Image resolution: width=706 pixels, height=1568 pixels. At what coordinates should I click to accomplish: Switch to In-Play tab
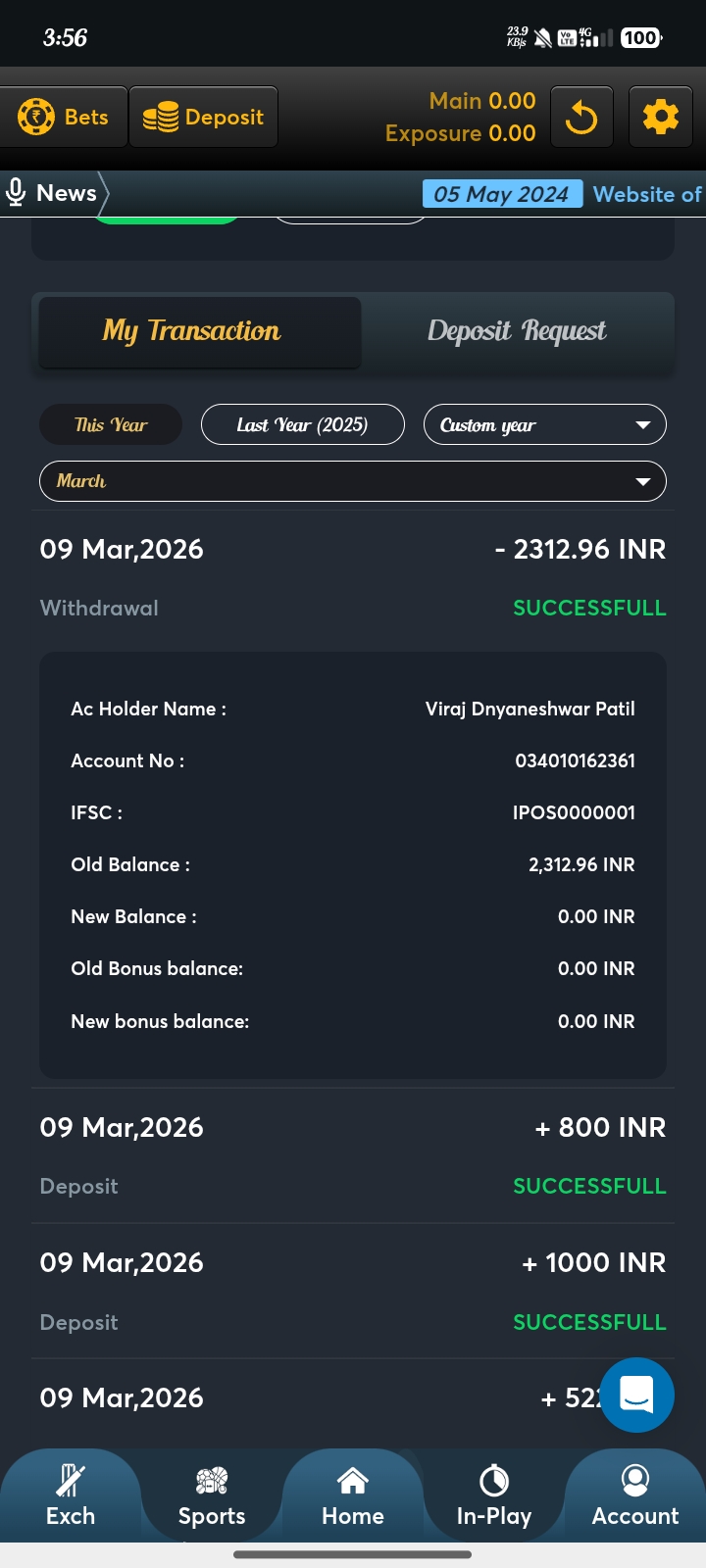[x=494, y=1495]
